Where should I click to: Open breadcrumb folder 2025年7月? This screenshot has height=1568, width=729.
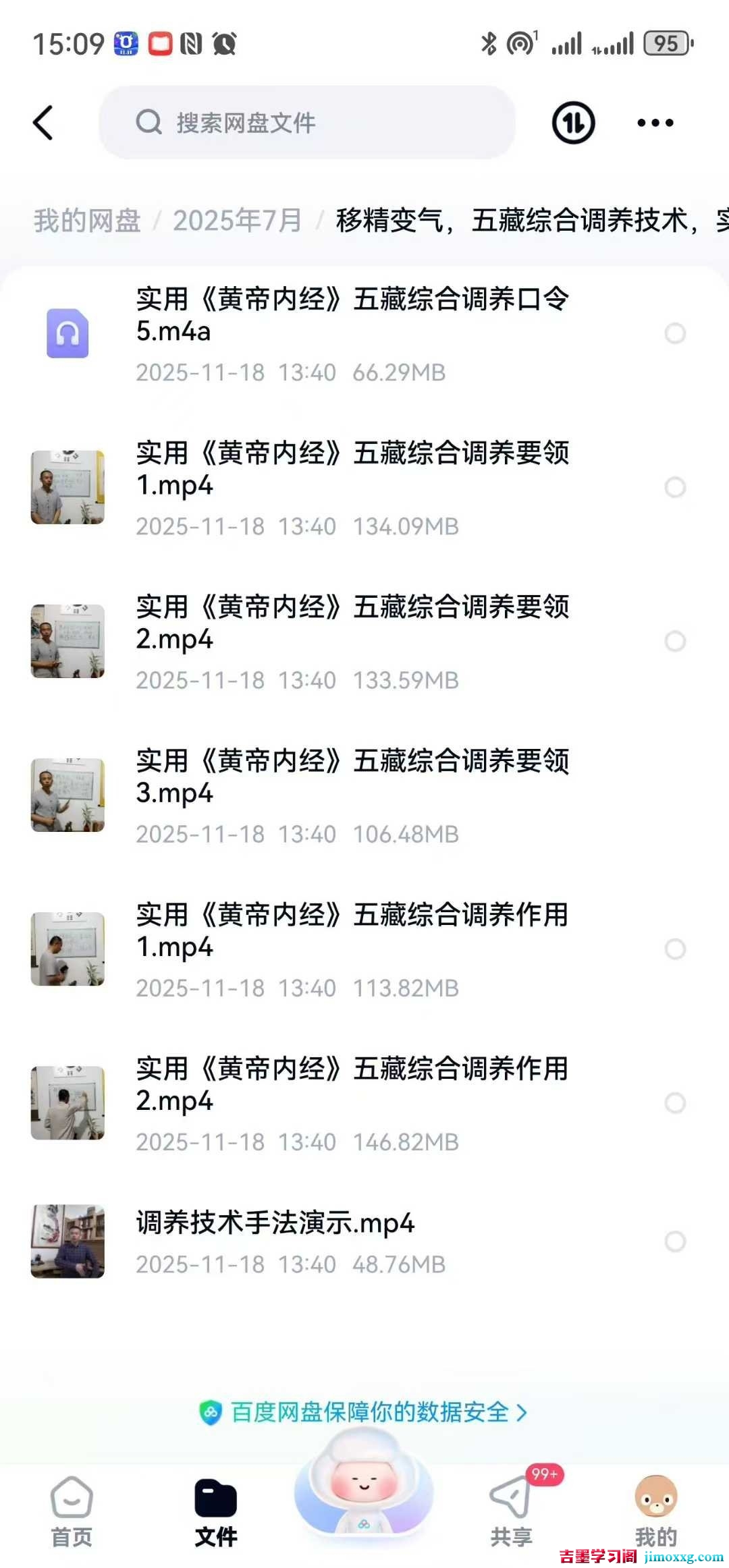[x=238, y=221]
